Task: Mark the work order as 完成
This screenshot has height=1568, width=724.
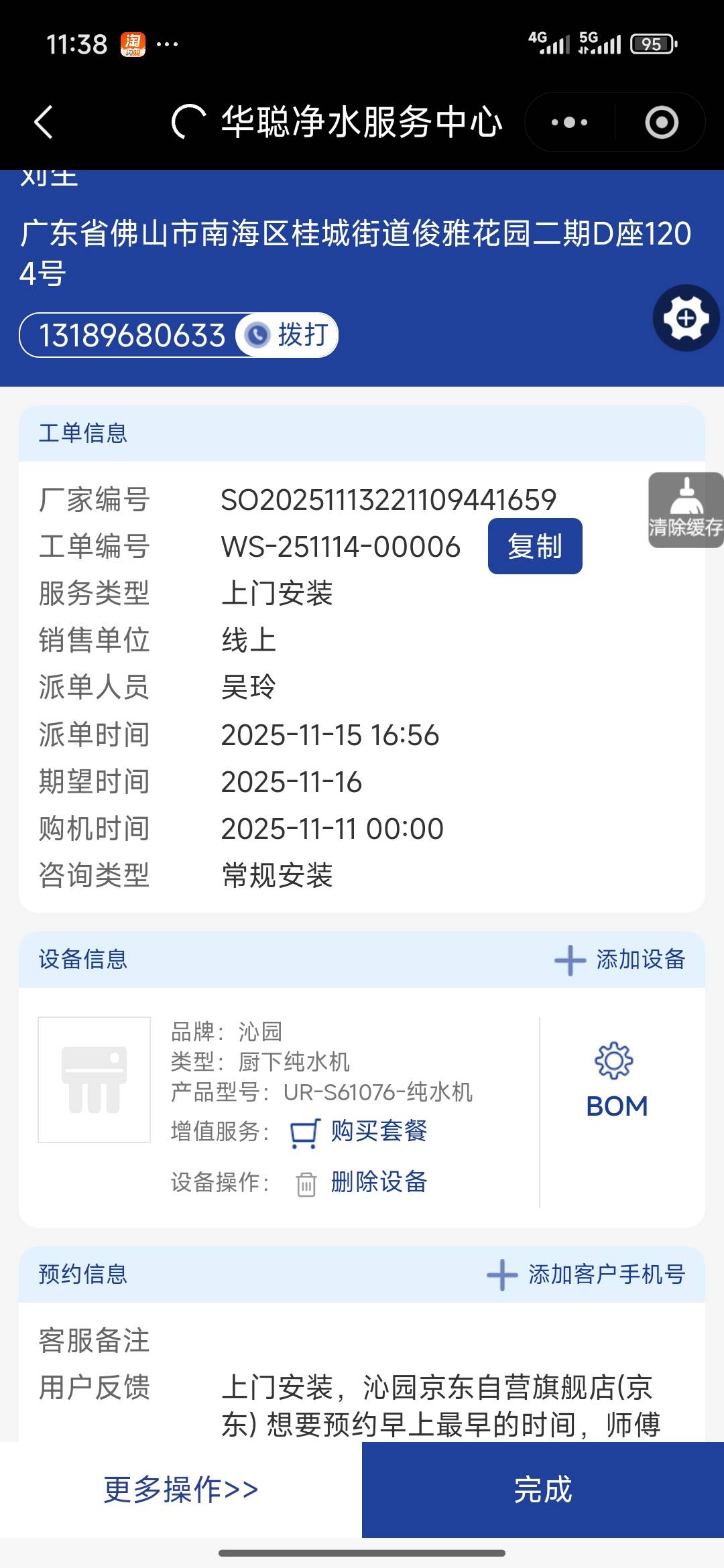Action: pos(543,1490)
